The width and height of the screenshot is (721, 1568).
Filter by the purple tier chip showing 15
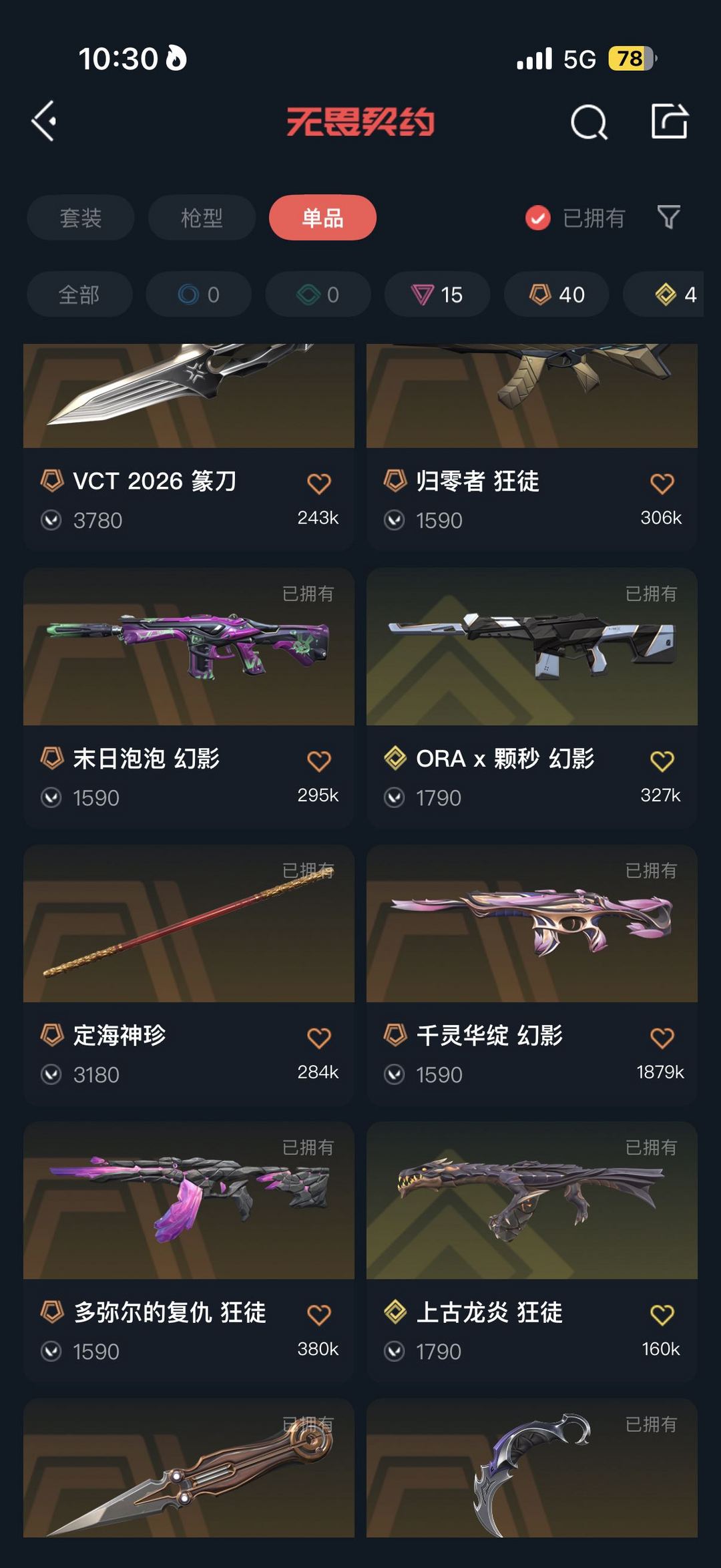point(437,295)
